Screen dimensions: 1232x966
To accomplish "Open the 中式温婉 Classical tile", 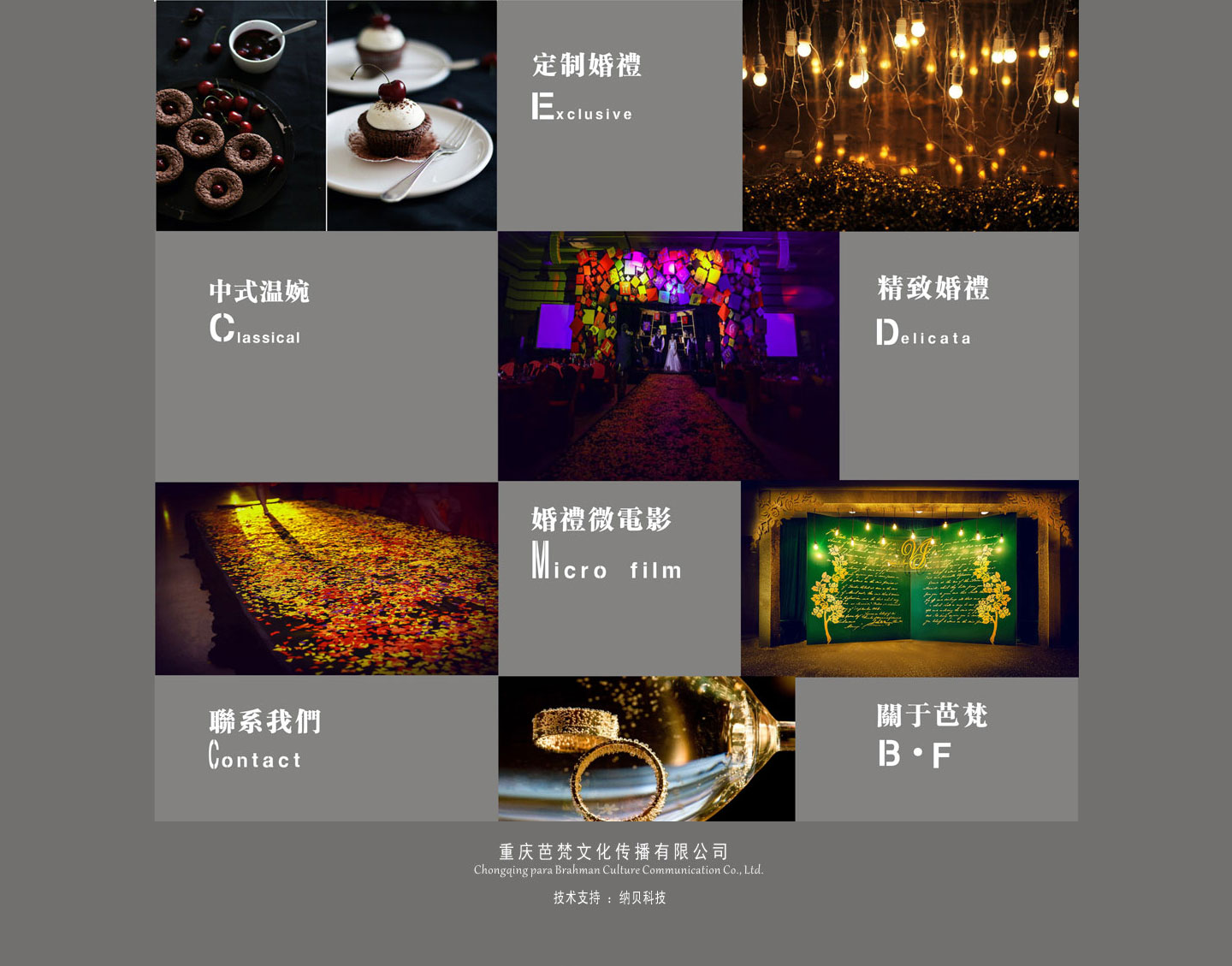I will tap(258, 313).
